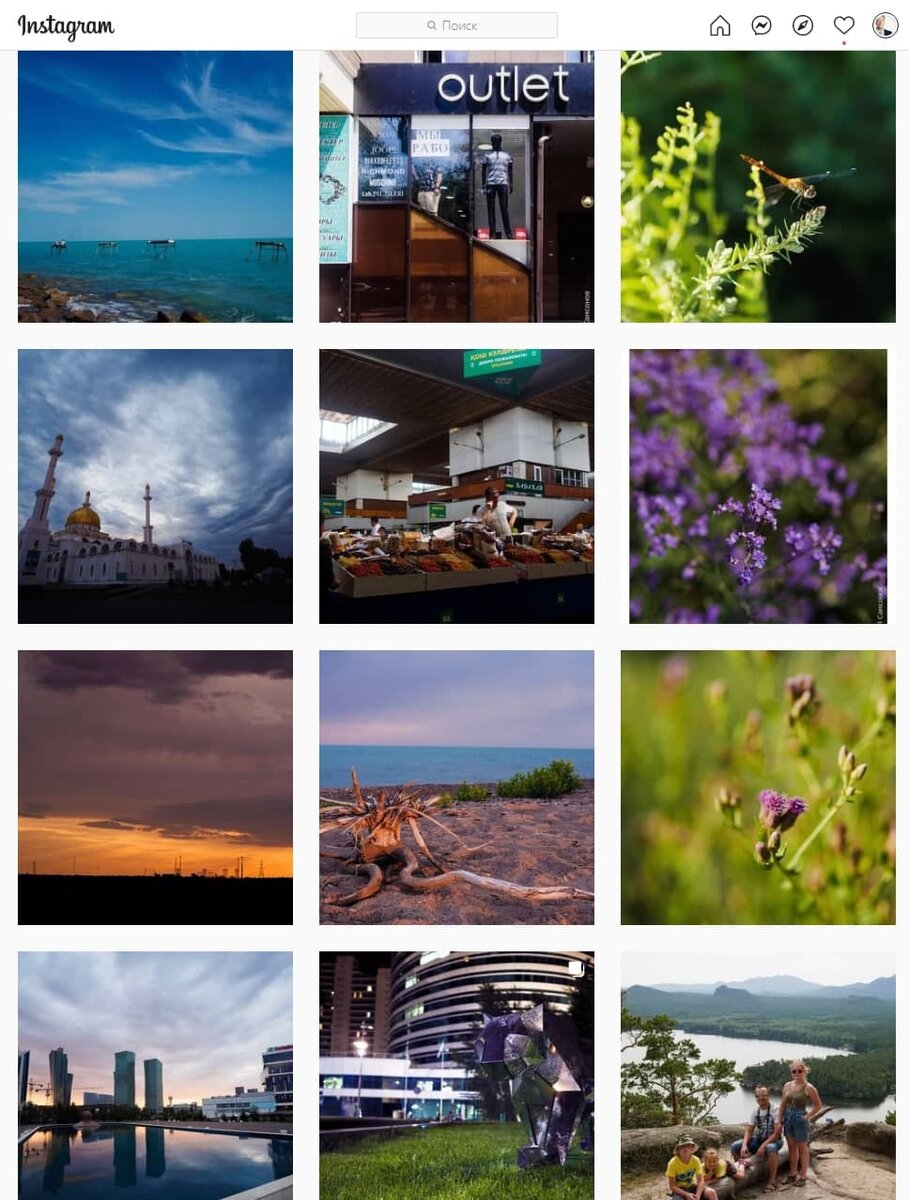View the skyscrapers reflection post

155,1075
